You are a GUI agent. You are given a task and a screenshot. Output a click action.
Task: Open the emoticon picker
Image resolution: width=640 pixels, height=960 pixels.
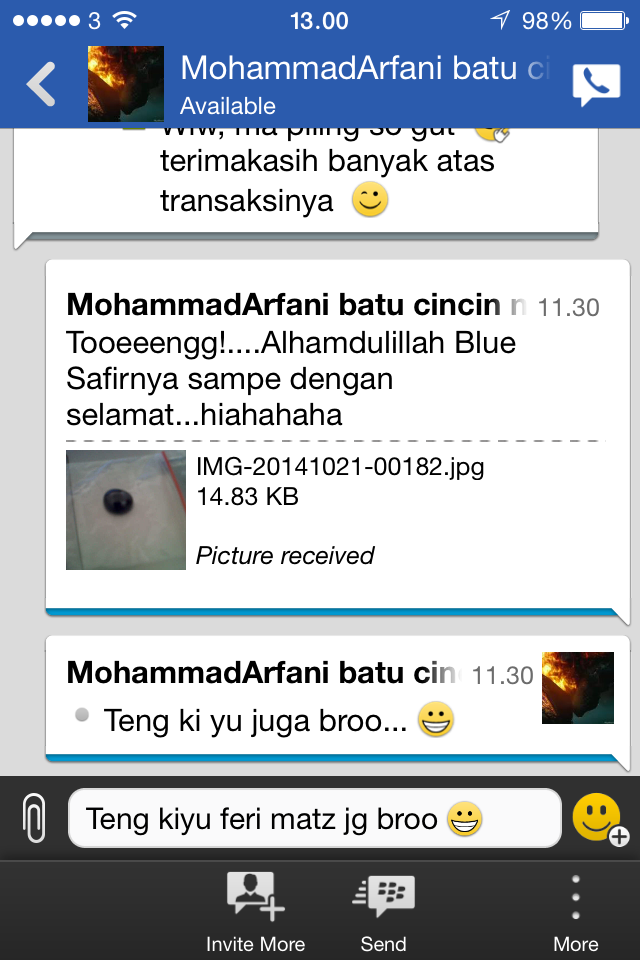click(599, 819)
